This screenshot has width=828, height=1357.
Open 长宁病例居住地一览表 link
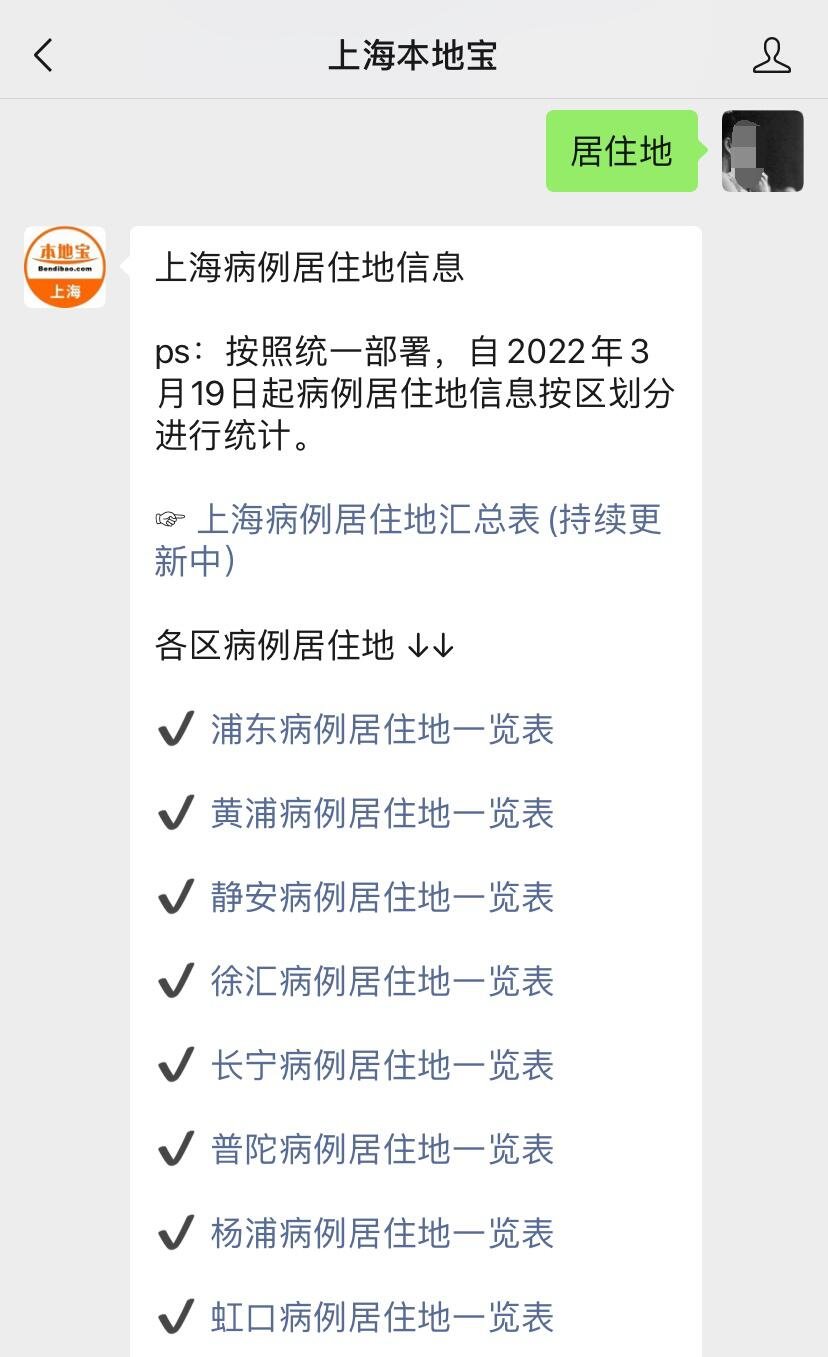tap(382, 1066)
